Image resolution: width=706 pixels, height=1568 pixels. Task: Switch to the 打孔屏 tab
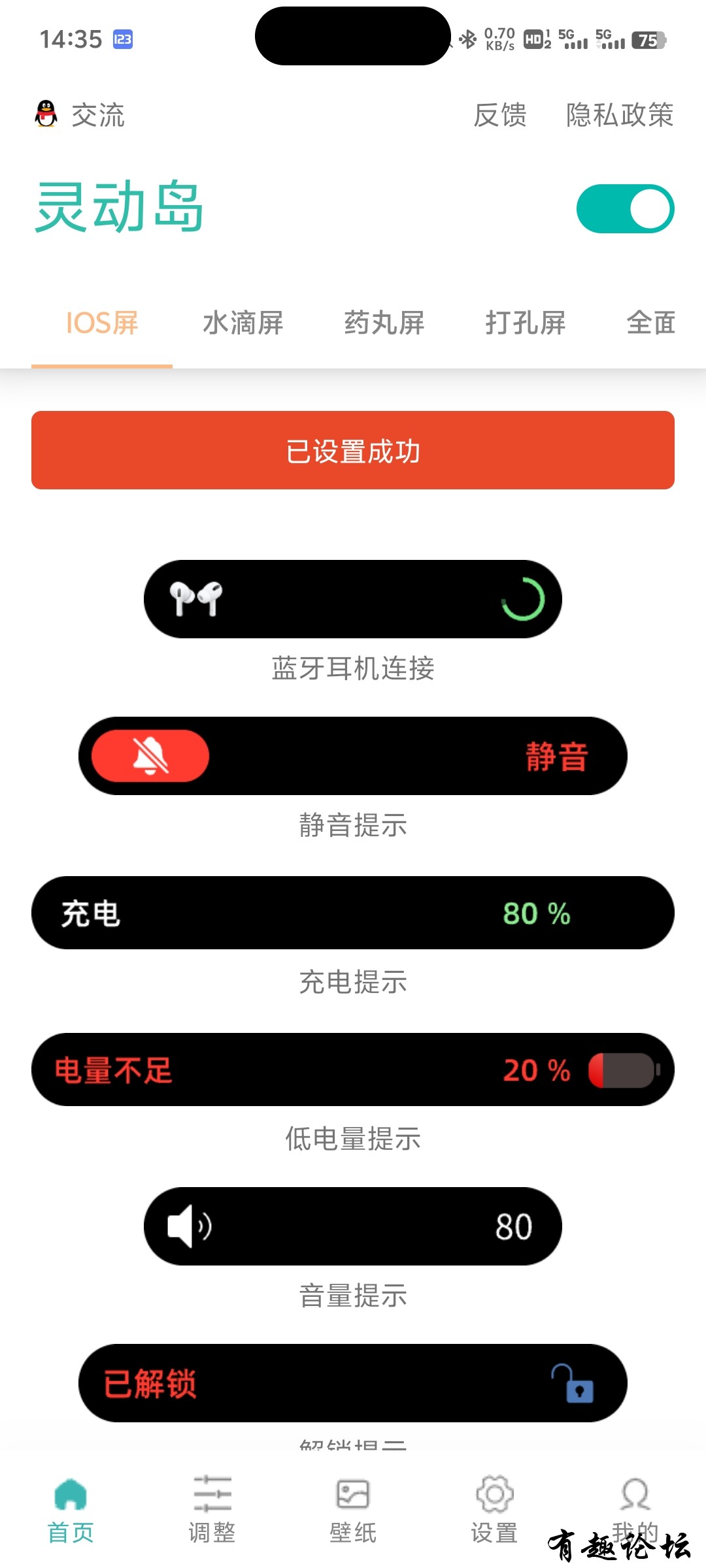(x=526, y=323)
